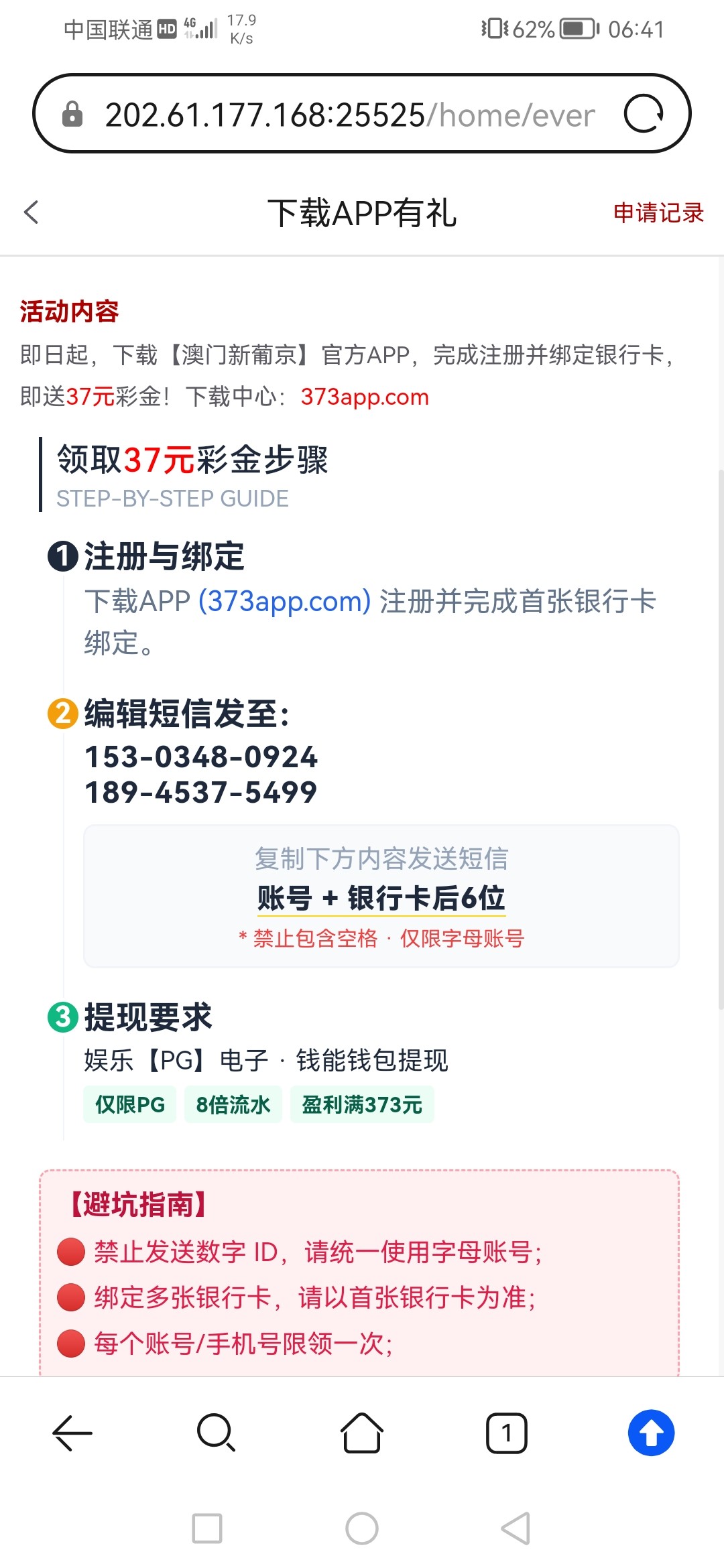Screen dimensions: 724x1568
Task: Go to the browser home page
Action: coord(362,1433)
